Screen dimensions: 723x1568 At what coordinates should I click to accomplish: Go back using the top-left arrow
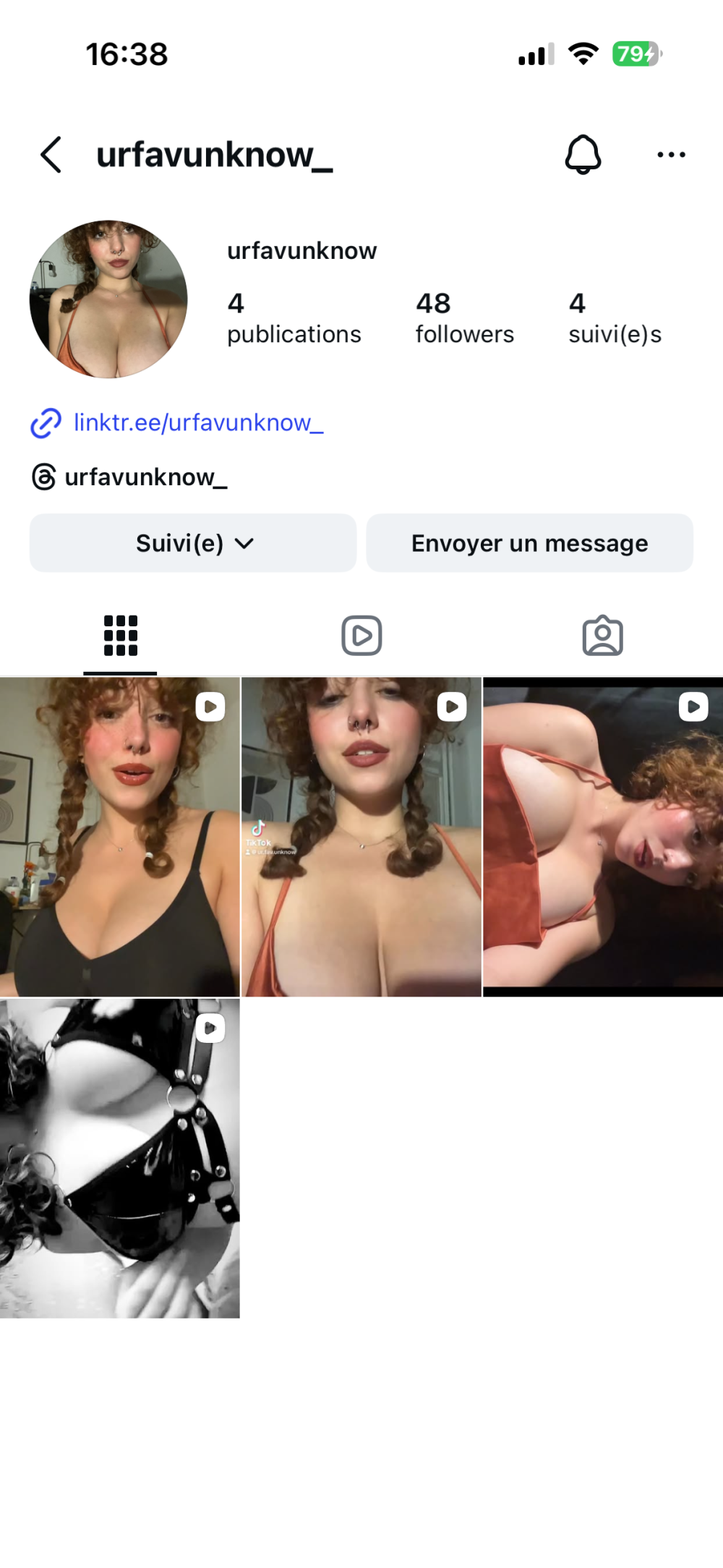pos(51,155)
